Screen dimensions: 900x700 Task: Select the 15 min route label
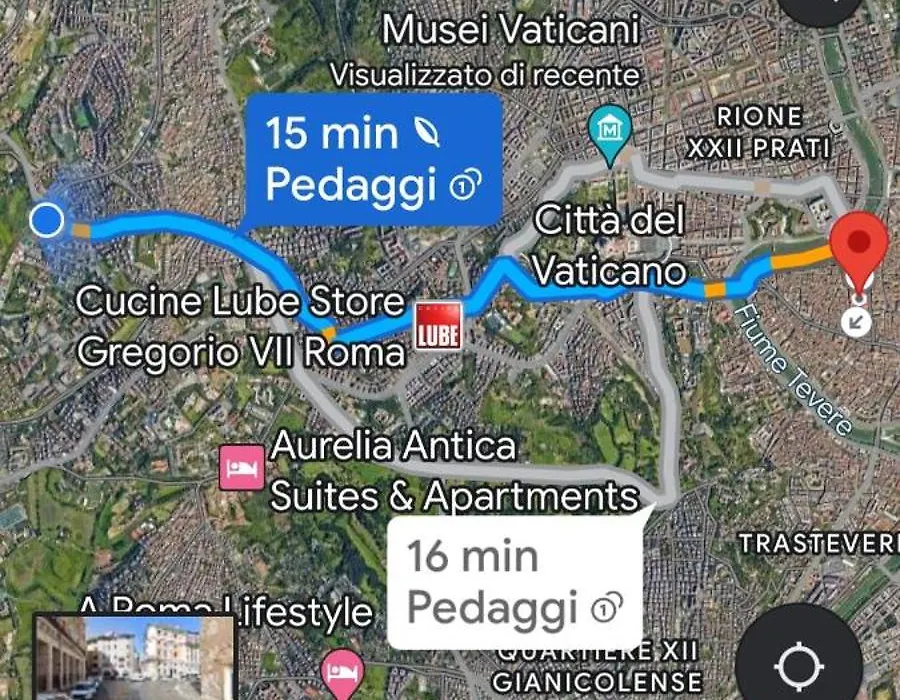pyautogui.click(x=373, y=160)
